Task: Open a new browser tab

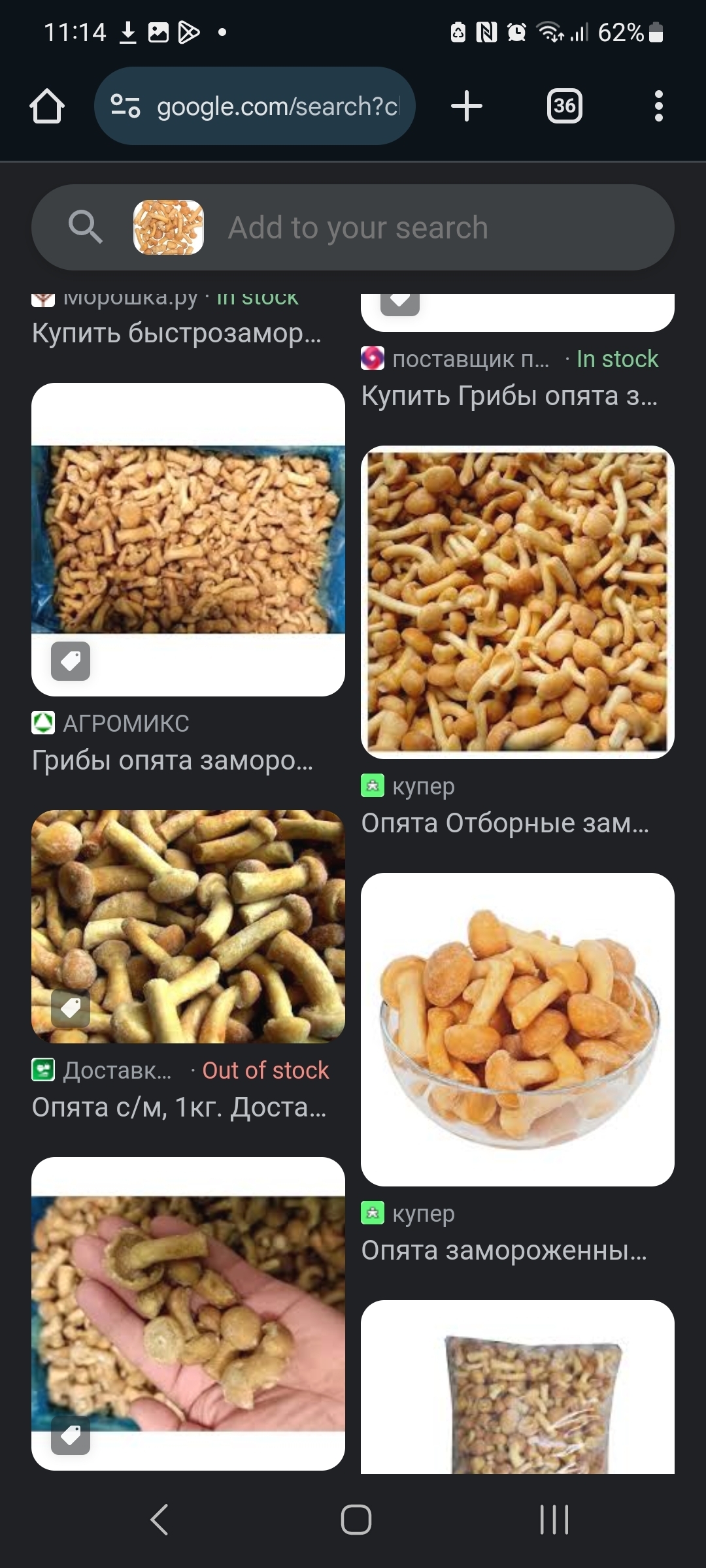Action: pyautogui.click(x=467, y=106)
